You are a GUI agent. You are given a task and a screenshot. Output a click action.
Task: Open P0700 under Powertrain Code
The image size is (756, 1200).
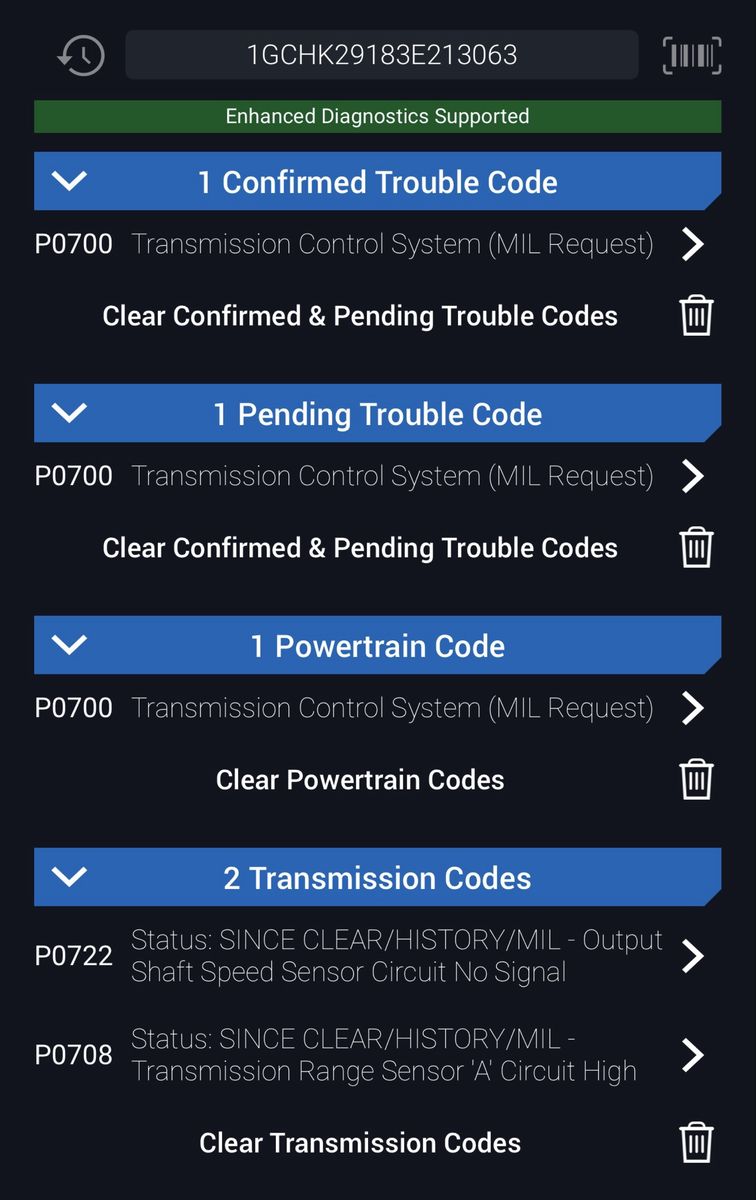click(692, 708)
